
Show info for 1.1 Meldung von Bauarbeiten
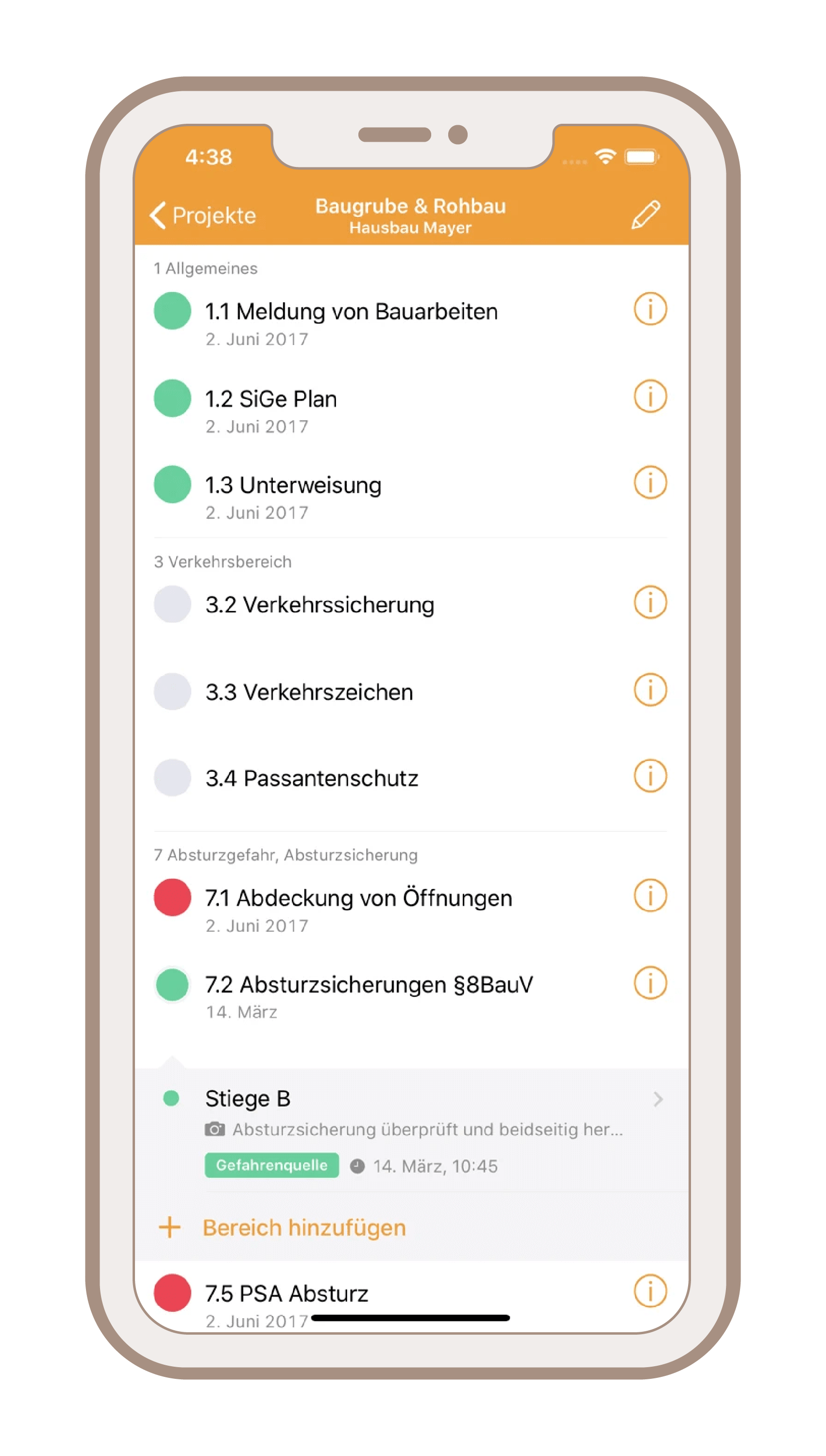pos(650,309)
